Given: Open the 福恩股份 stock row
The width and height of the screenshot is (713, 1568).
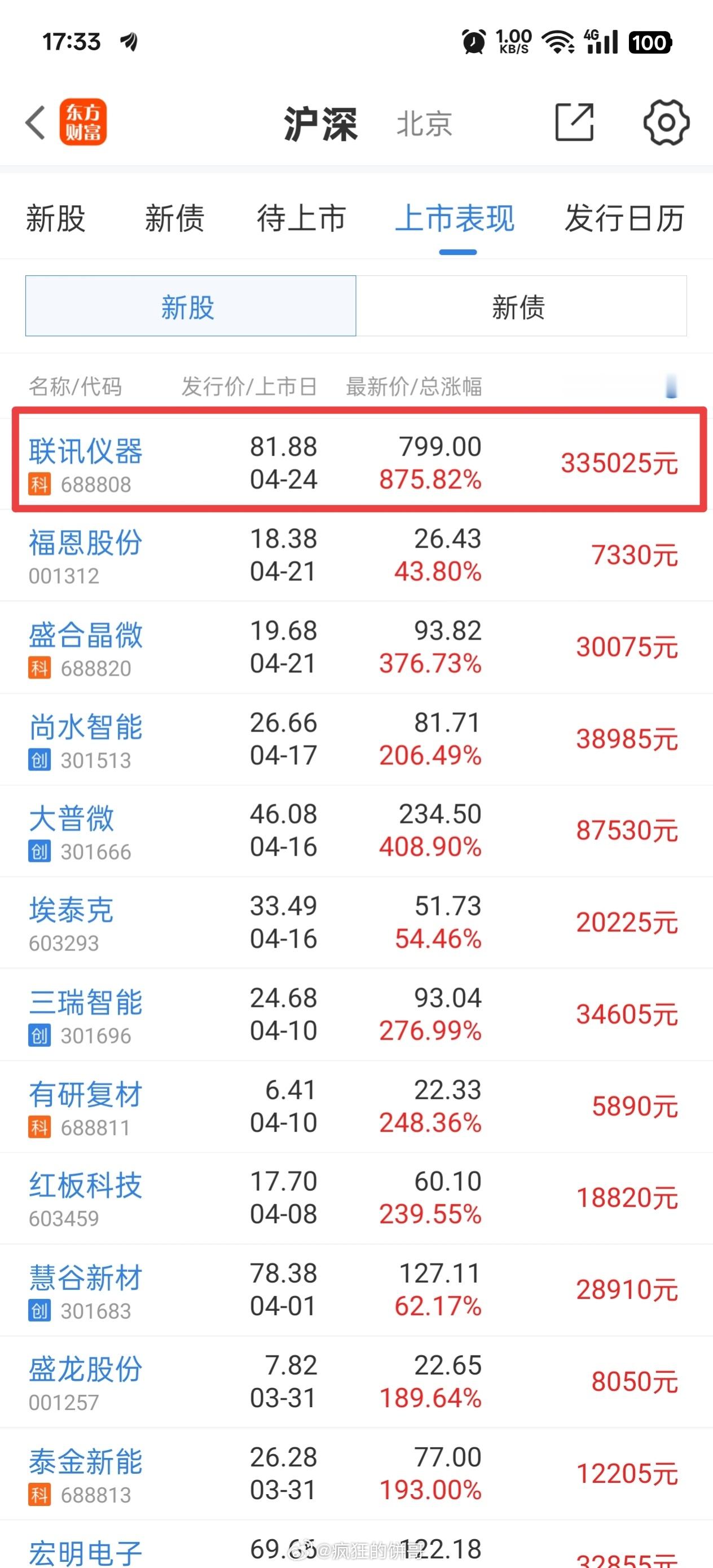Looking at the screenshot, I should click(x=356, y=555).
